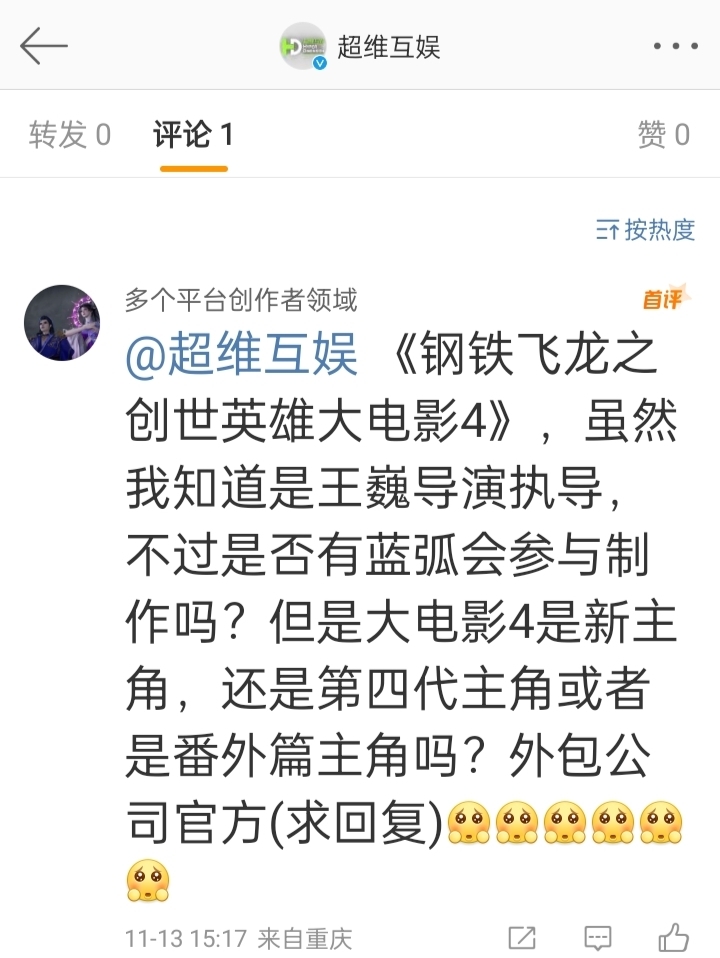Change sorting with 按热度
This screenshot has width=720, height=958.
[x=645, y=230]
